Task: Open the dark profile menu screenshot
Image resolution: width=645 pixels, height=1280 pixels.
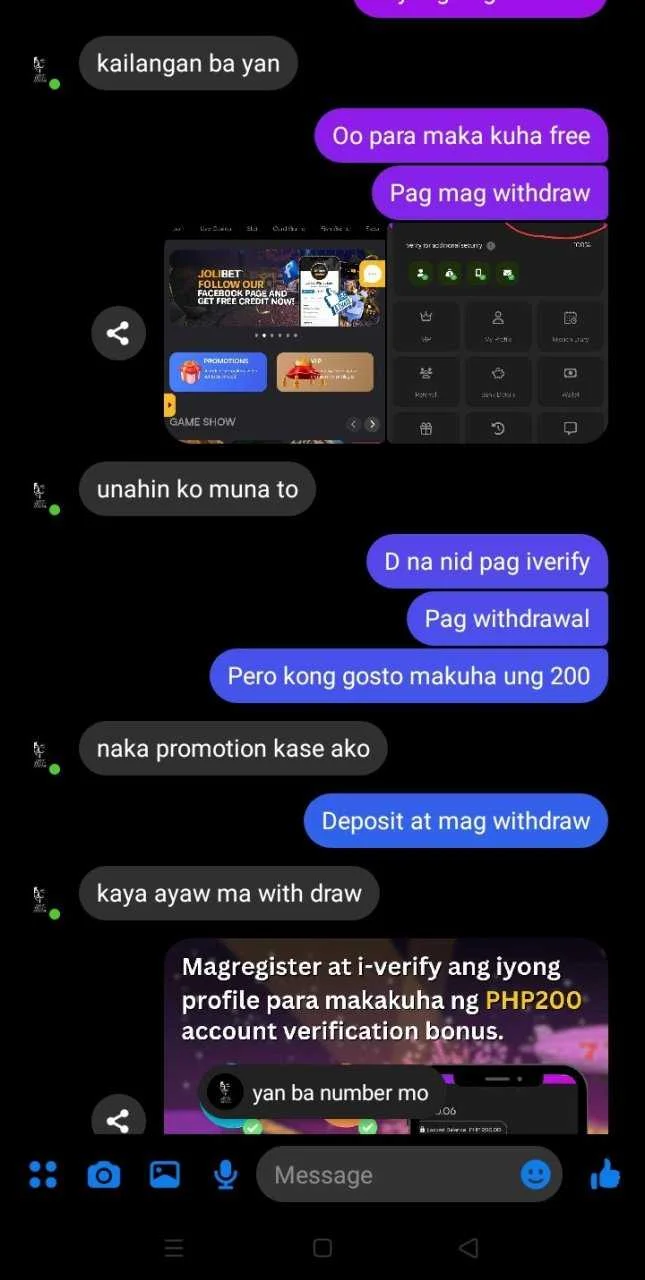Action: point(498,333)
